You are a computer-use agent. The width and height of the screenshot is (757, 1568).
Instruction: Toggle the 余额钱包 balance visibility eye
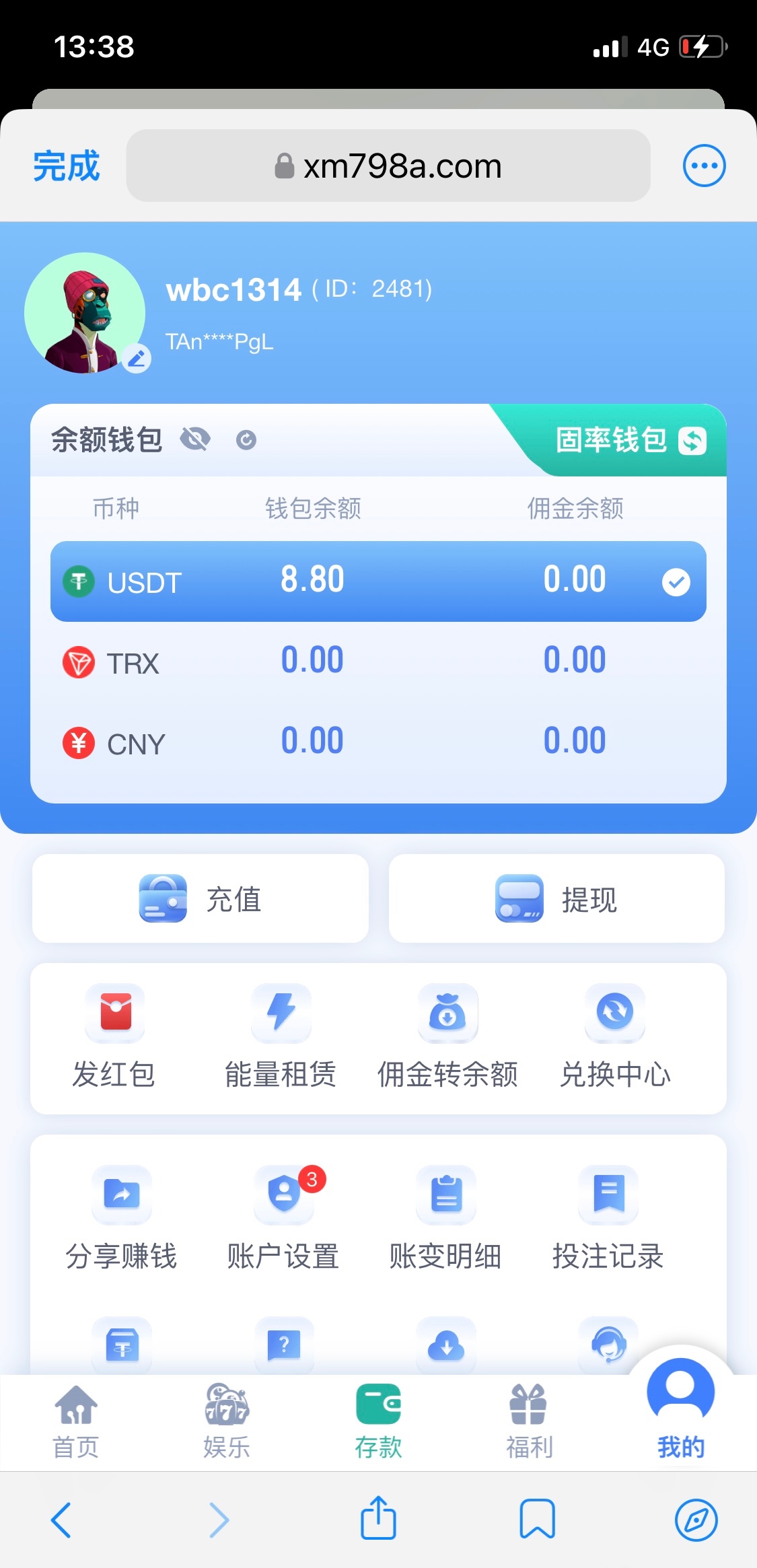coord(195,440)
